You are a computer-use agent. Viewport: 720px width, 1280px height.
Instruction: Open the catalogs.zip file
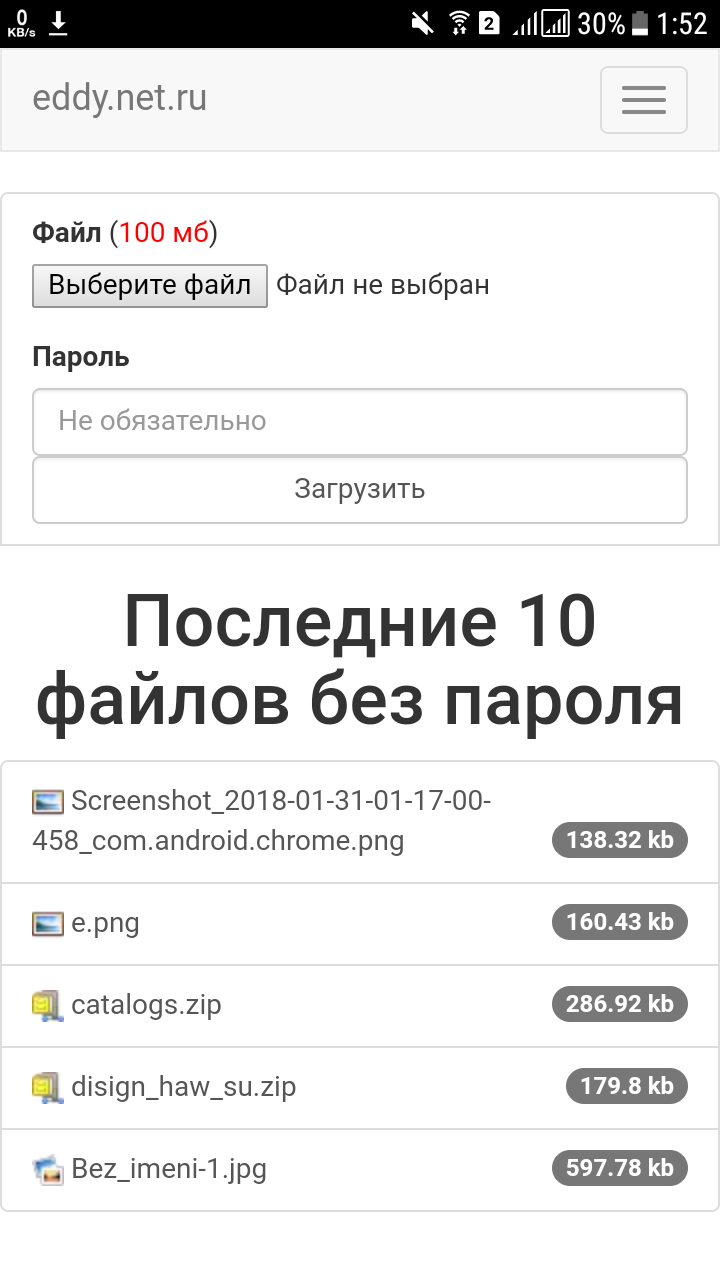click(x=146, y=1005)
